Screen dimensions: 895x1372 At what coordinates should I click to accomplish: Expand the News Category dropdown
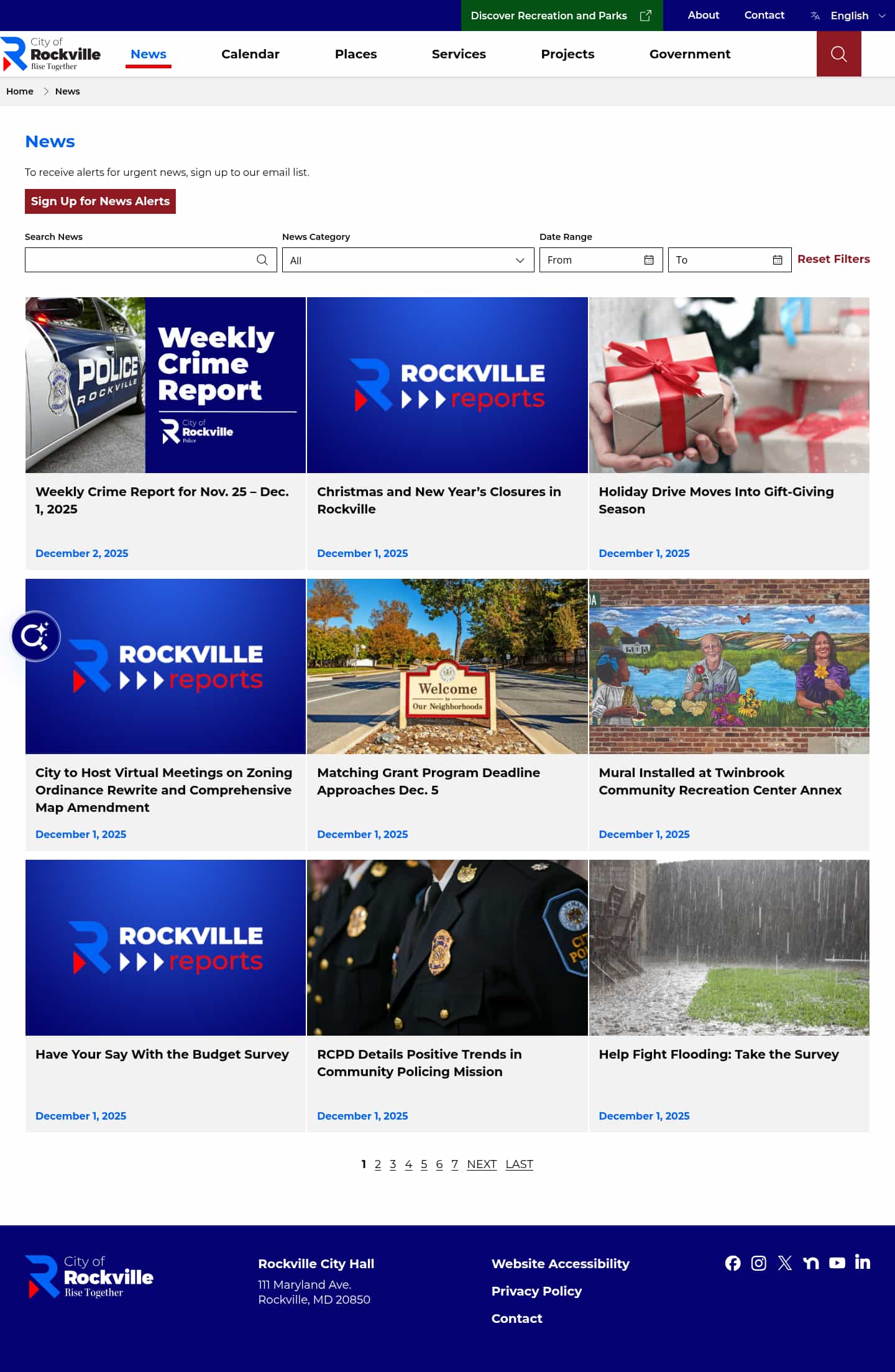[408, 260]
